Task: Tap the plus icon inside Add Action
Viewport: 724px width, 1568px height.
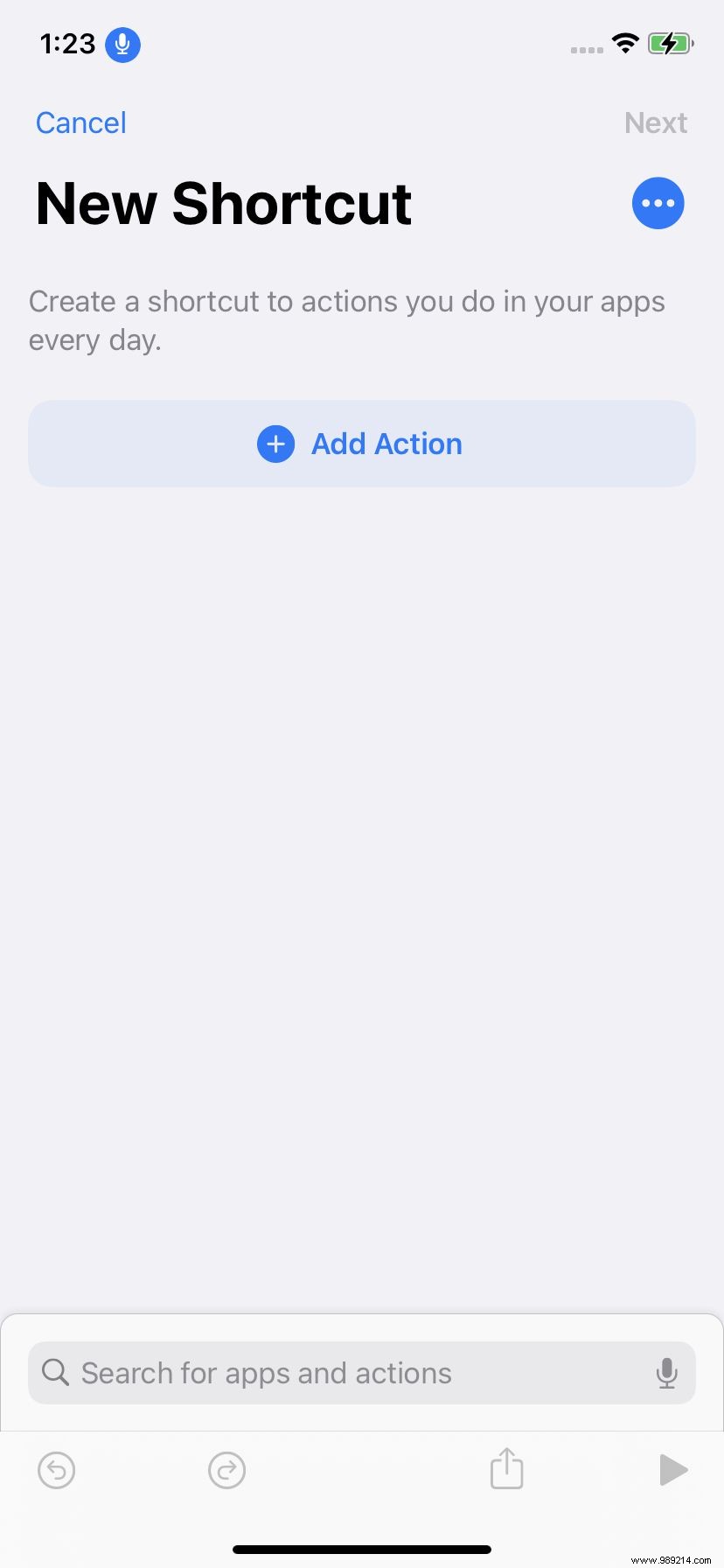Action: tap(275, 444)
